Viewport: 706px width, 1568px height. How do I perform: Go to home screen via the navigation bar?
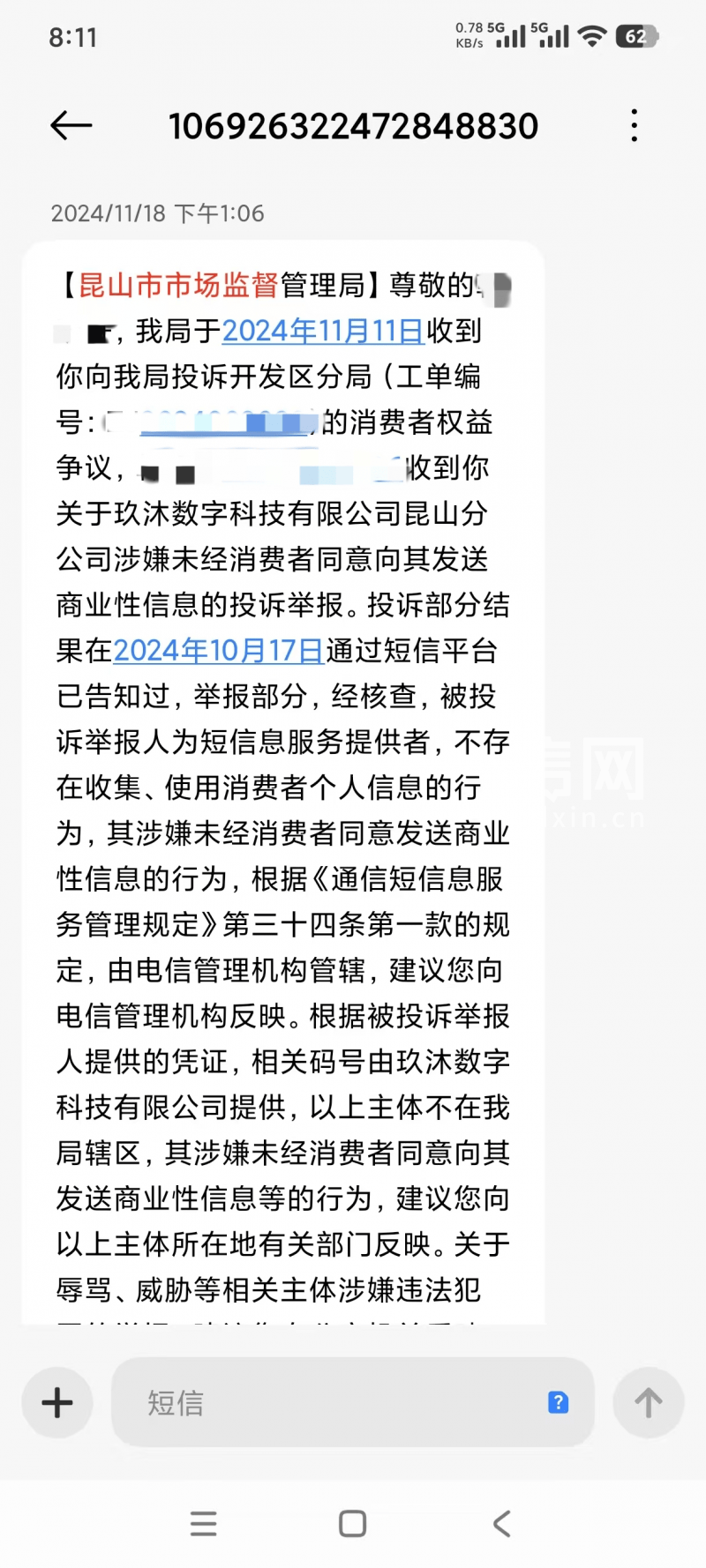click(x=353, y=1523)
